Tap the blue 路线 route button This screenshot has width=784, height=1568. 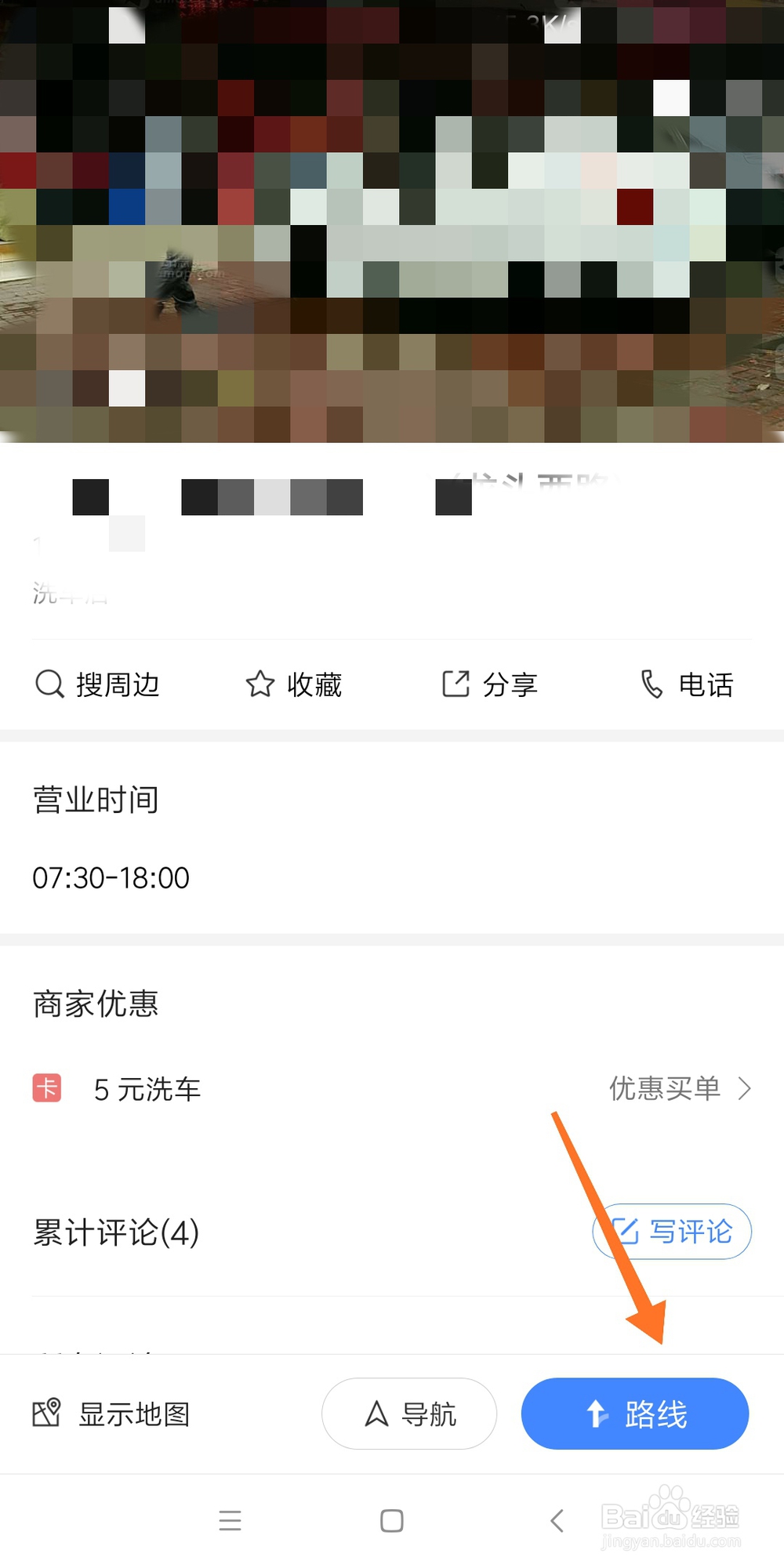[x=635, y=1414]
